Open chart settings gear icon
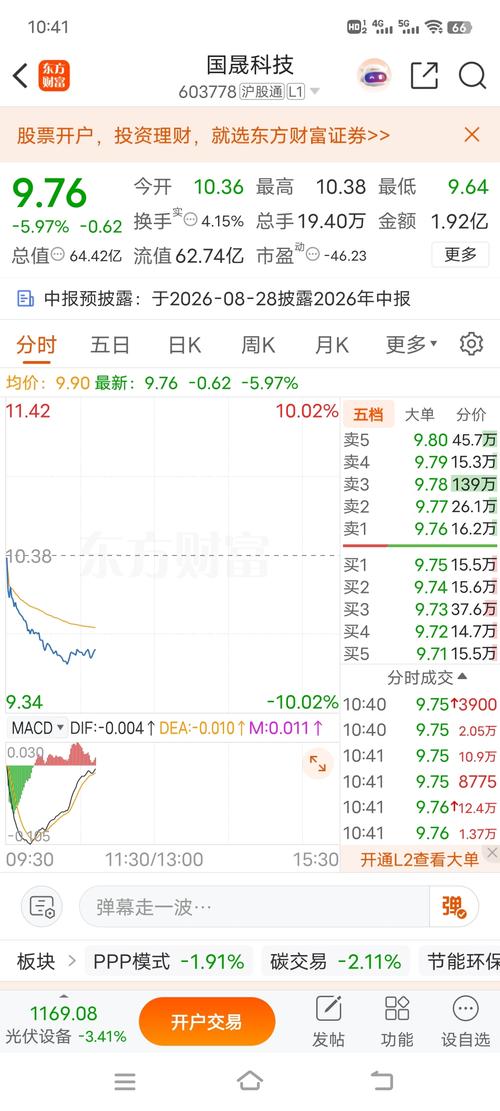Viewport: 500px width, 1111px height. point(471,344)
